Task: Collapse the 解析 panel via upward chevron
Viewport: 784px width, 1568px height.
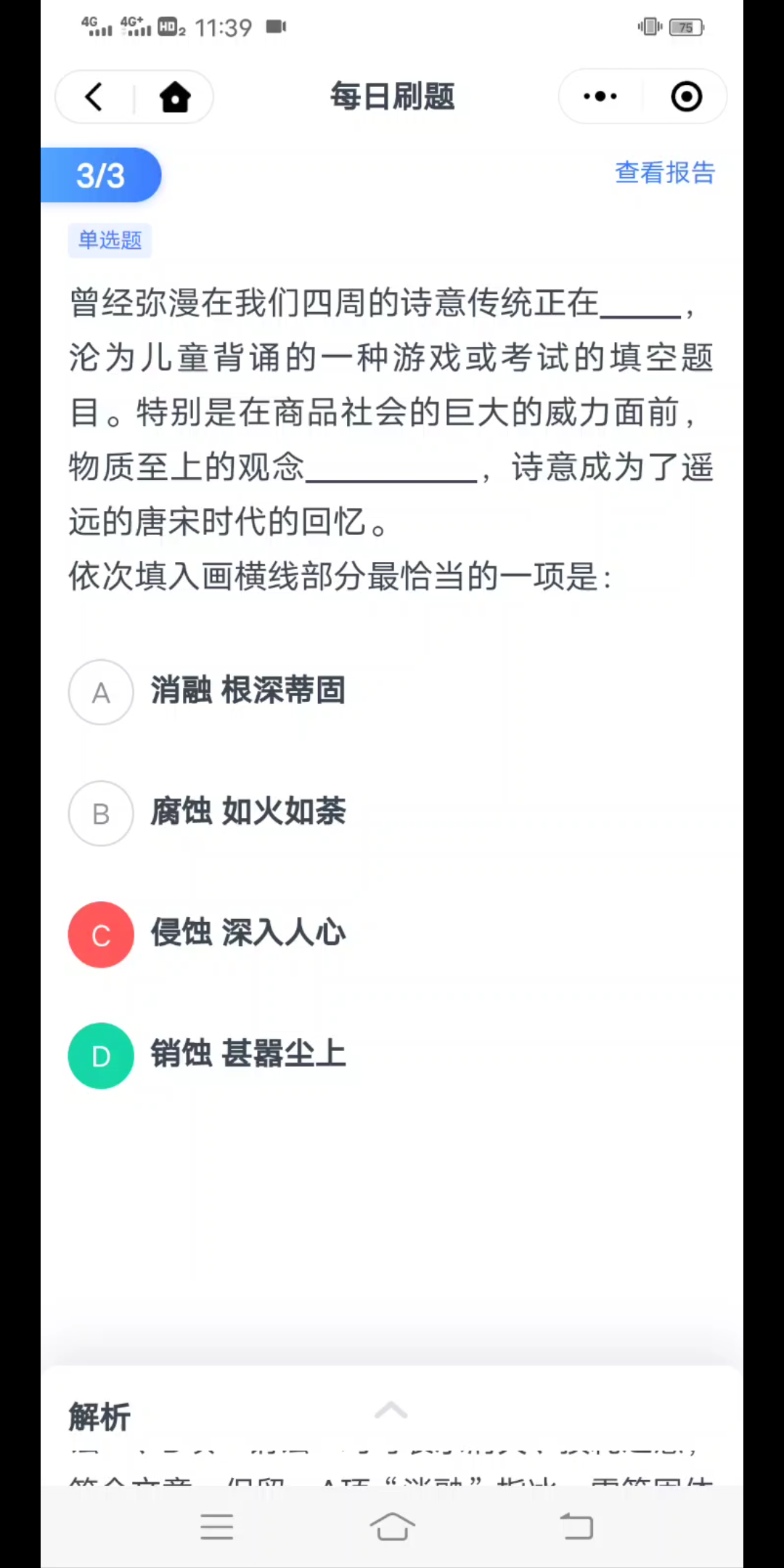Action: click(x=391, y=1409)
